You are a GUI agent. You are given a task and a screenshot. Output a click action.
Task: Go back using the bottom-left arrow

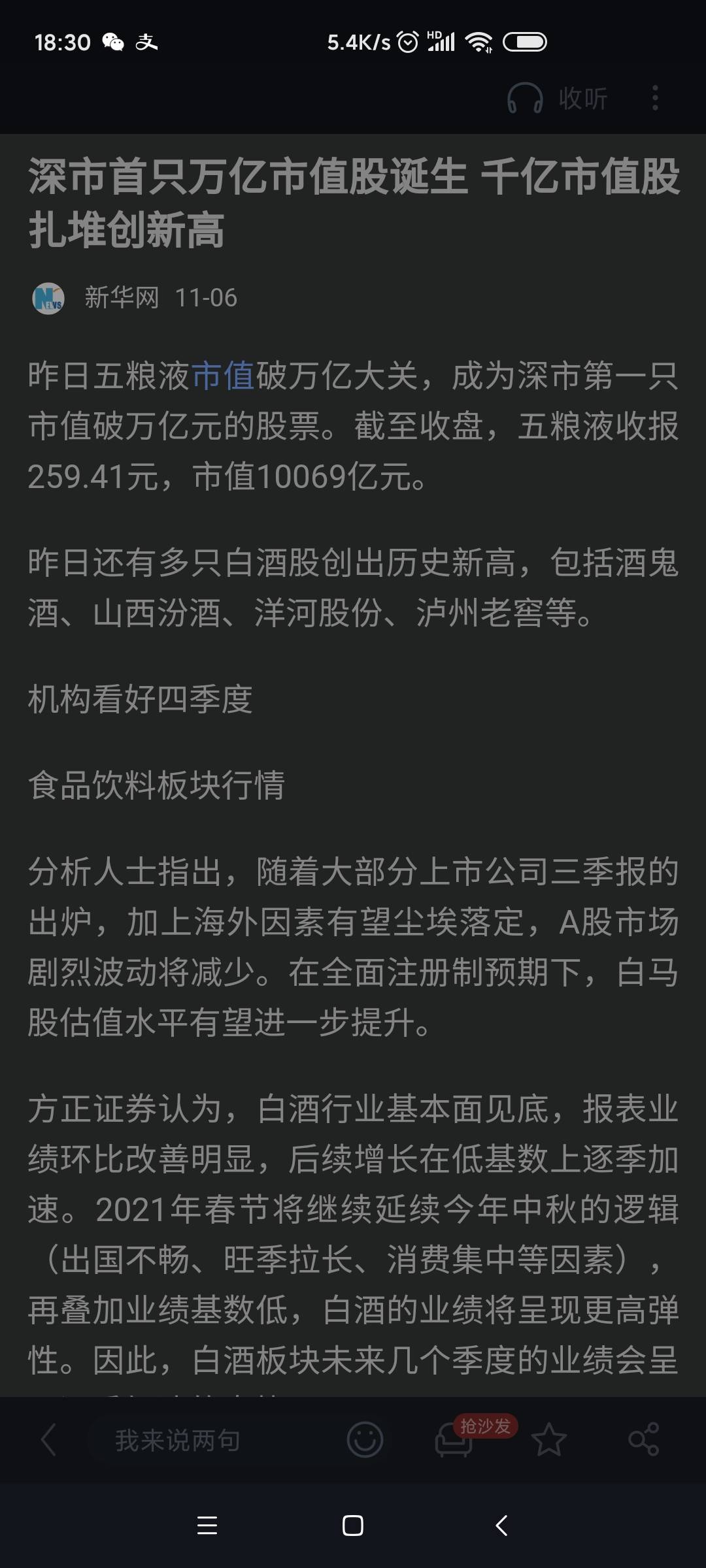pyautogui.click(x=49, y=1439)
